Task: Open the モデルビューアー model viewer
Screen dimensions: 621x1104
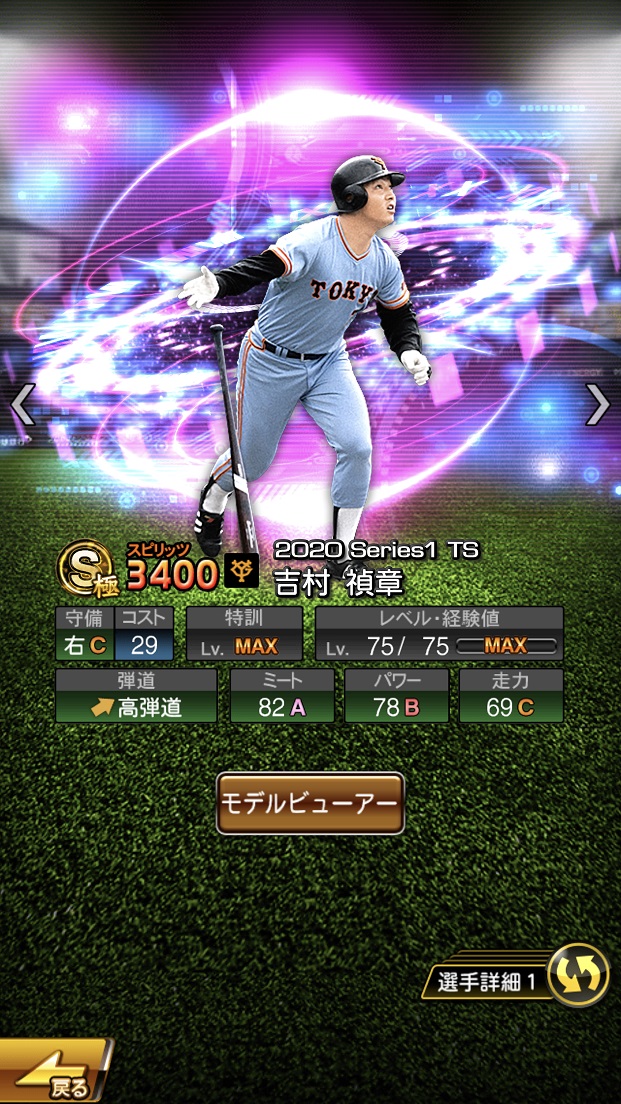Action: coord(310,803)
